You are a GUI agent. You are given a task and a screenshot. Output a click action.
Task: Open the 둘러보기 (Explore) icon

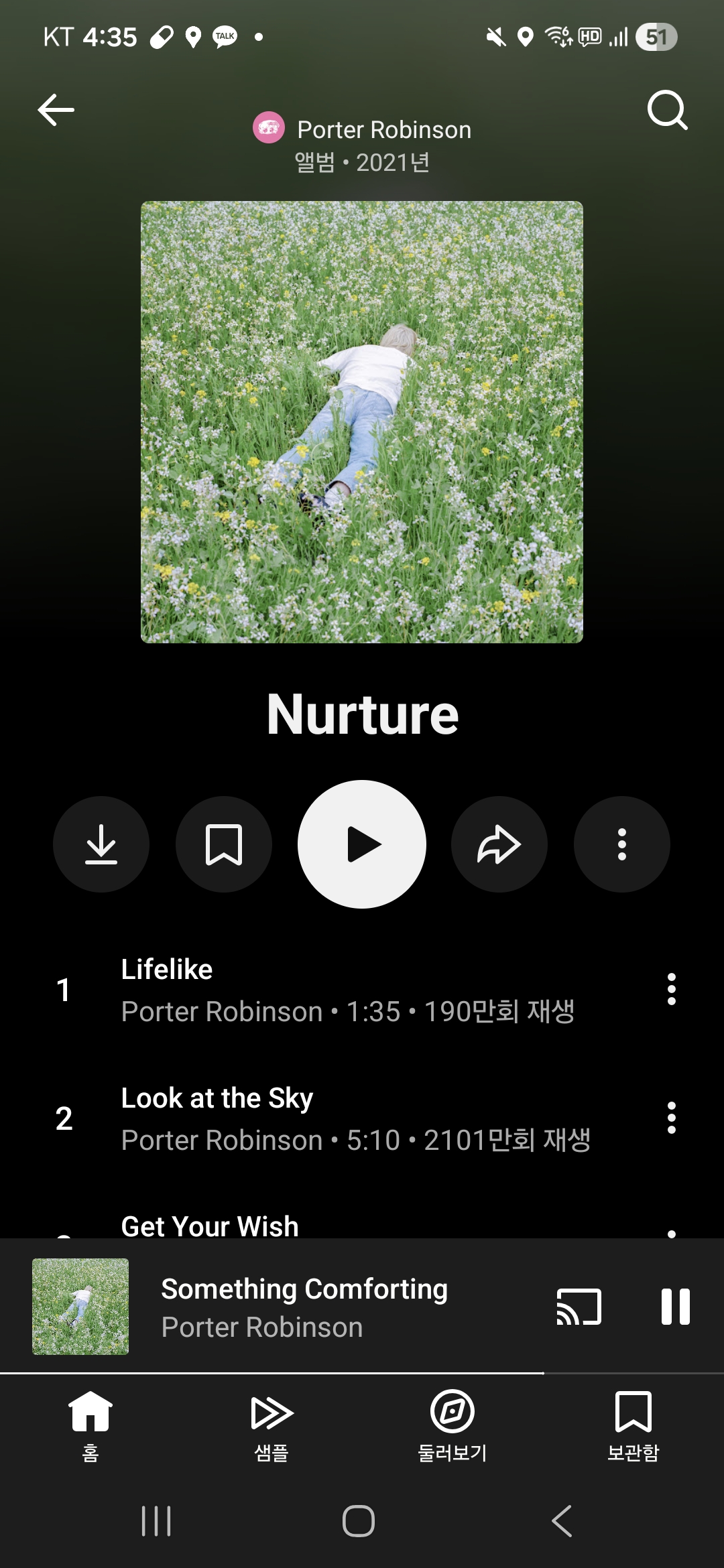pyautogui.click(x=451, y=1423)
